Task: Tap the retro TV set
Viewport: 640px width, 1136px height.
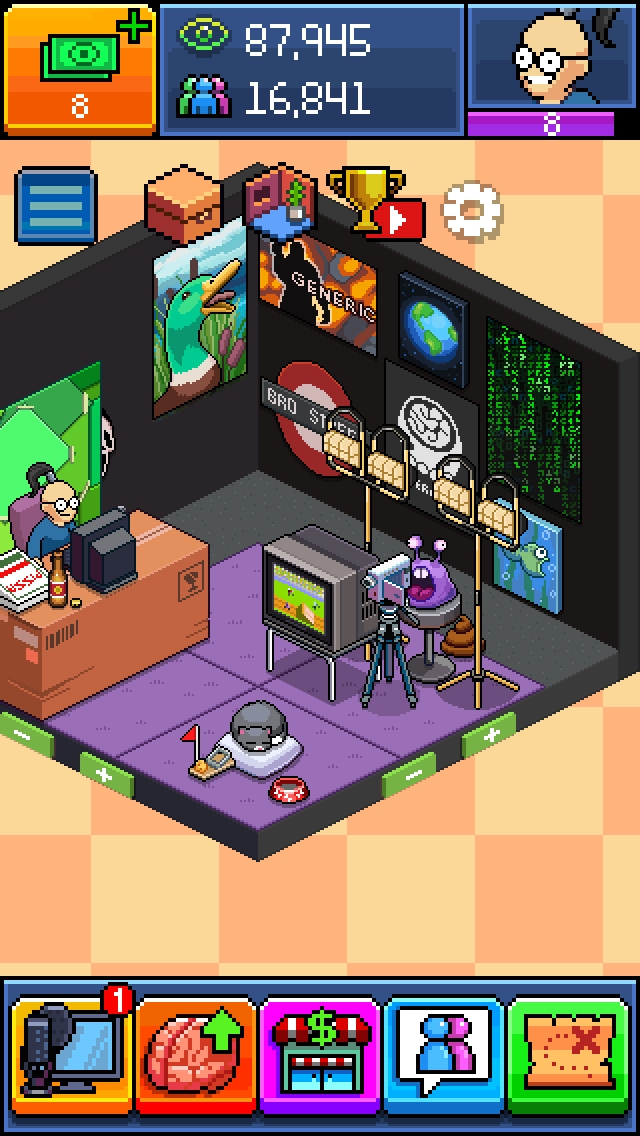Action: 311,597
